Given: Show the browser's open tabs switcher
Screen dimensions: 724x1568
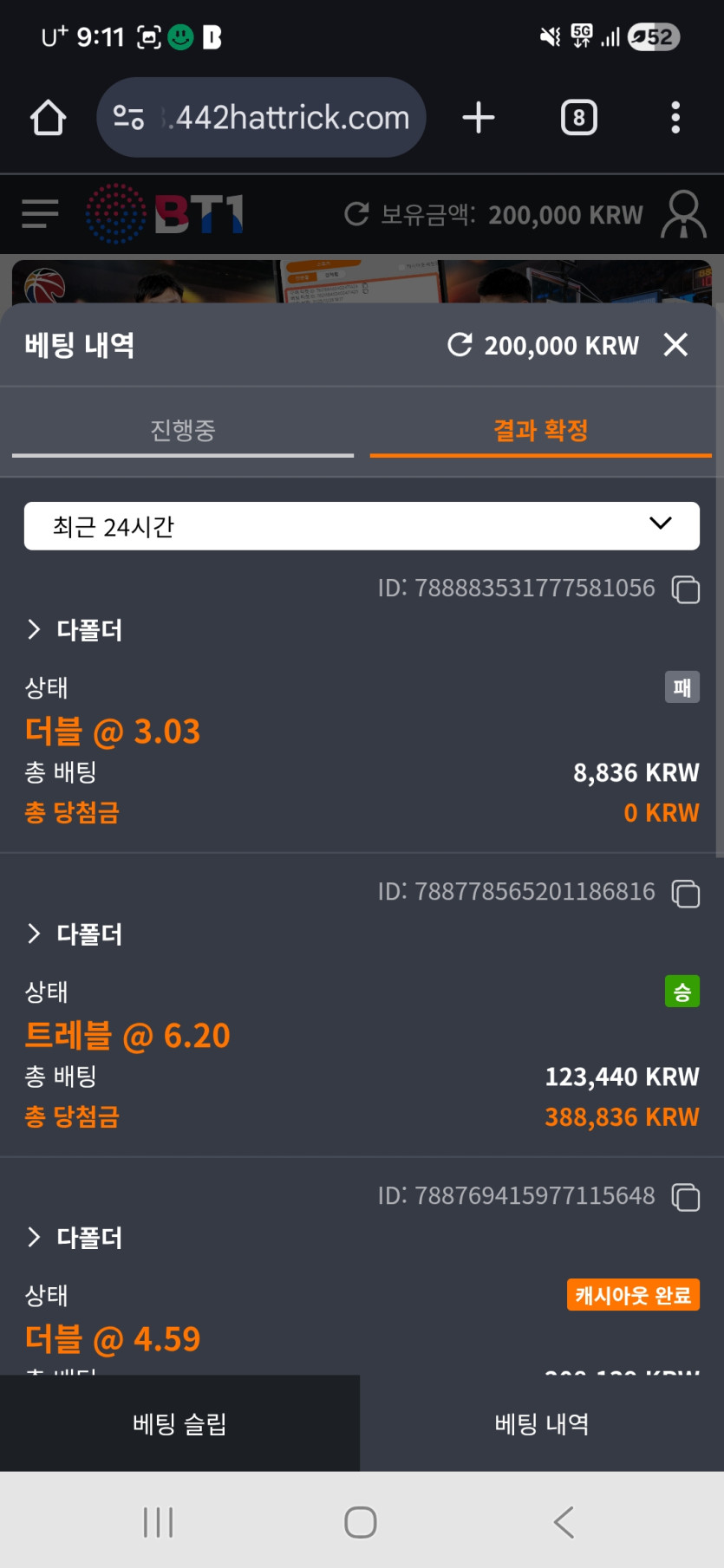Looking at the screenshot, I should (579, 118).
